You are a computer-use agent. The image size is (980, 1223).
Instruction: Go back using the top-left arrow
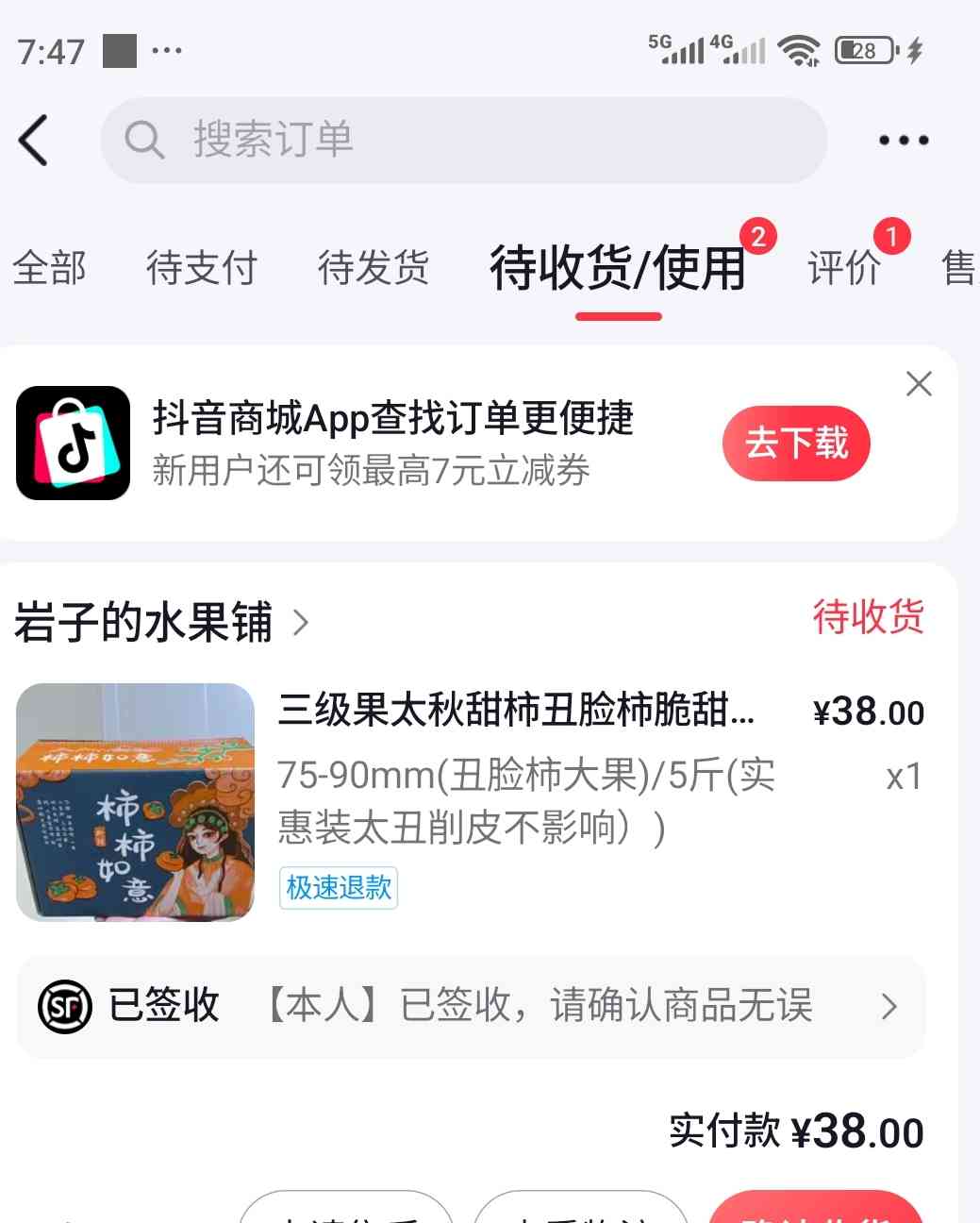[34, 141]
